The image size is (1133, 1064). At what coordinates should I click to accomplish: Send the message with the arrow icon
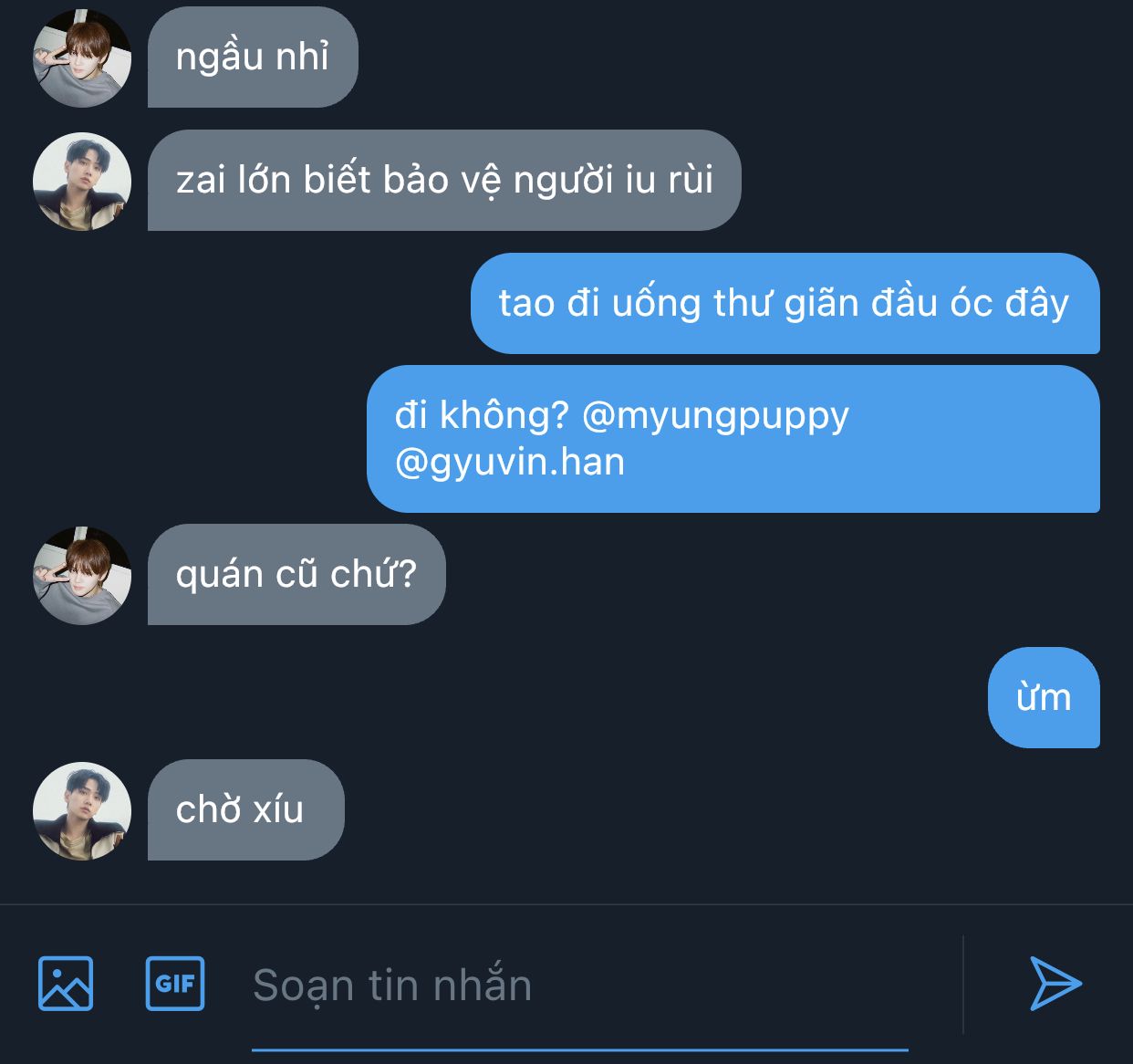(1055, 983)
